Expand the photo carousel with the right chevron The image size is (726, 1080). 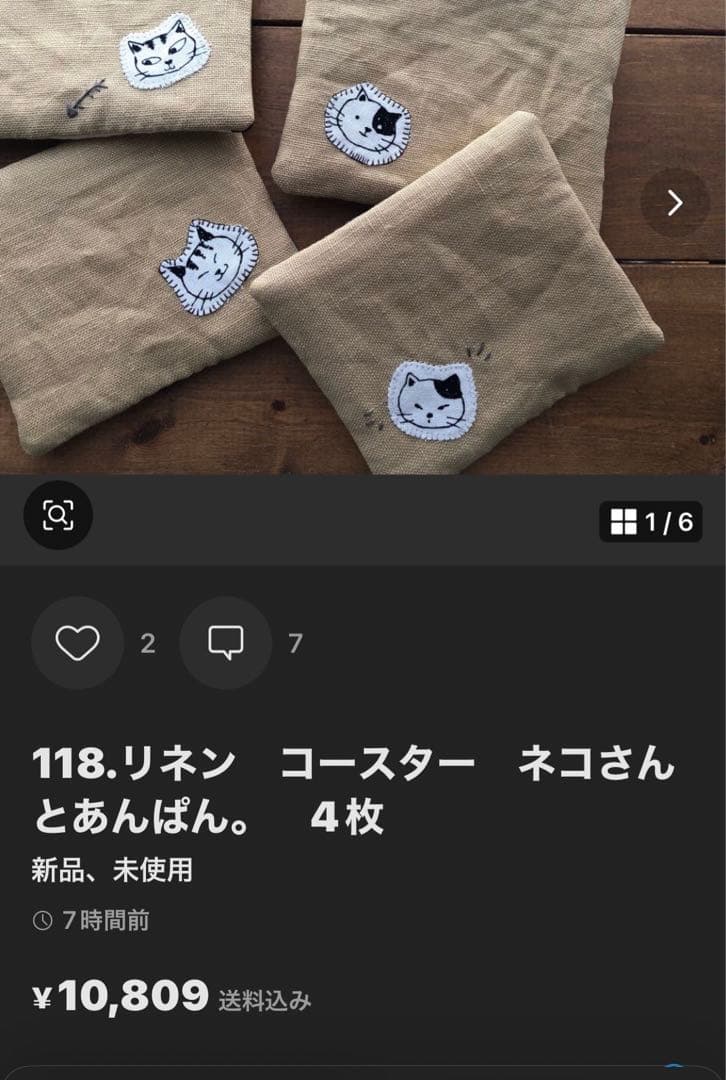coord(673,200)
